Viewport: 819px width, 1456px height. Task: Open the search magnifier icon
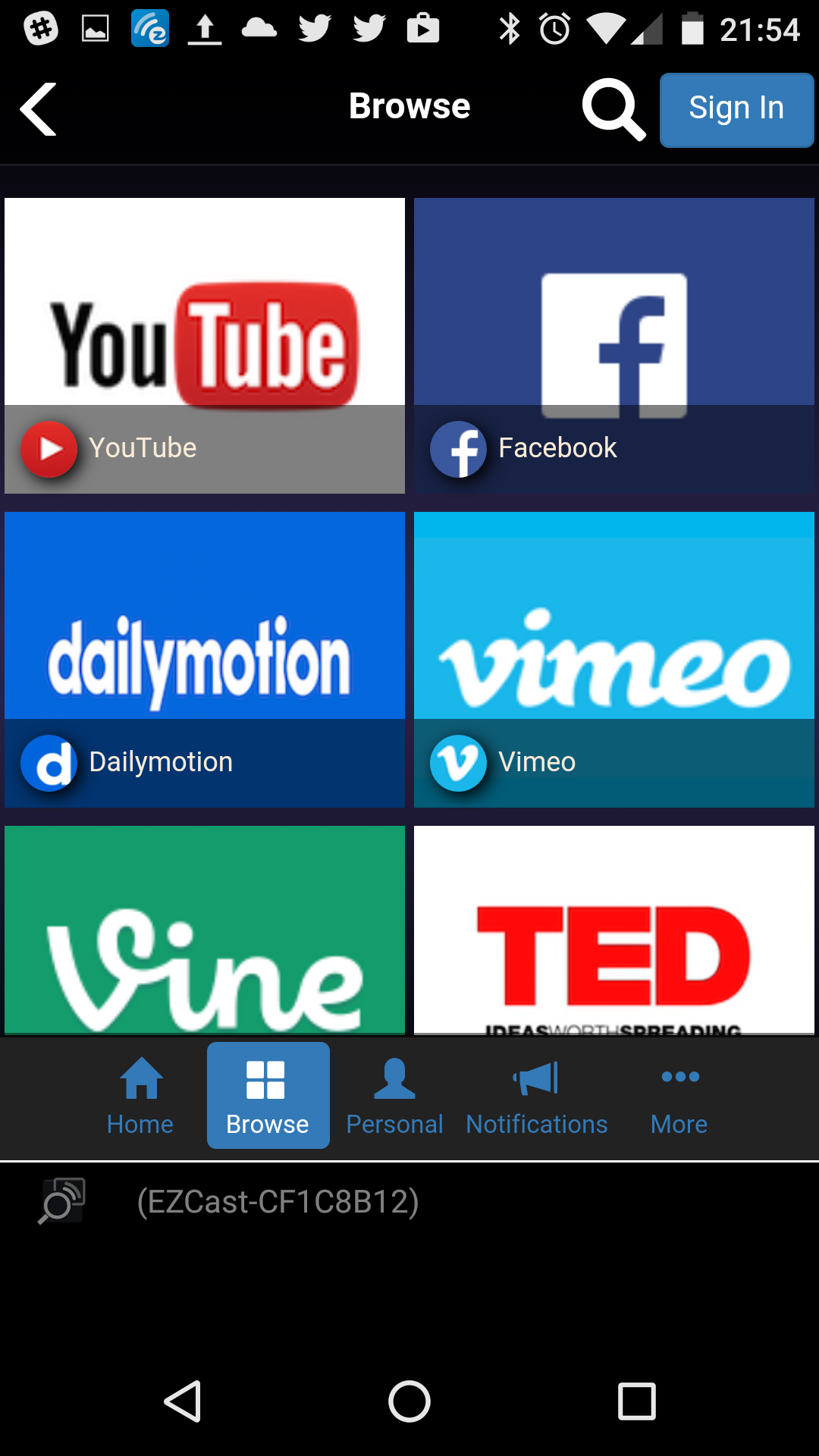(613, 109)
